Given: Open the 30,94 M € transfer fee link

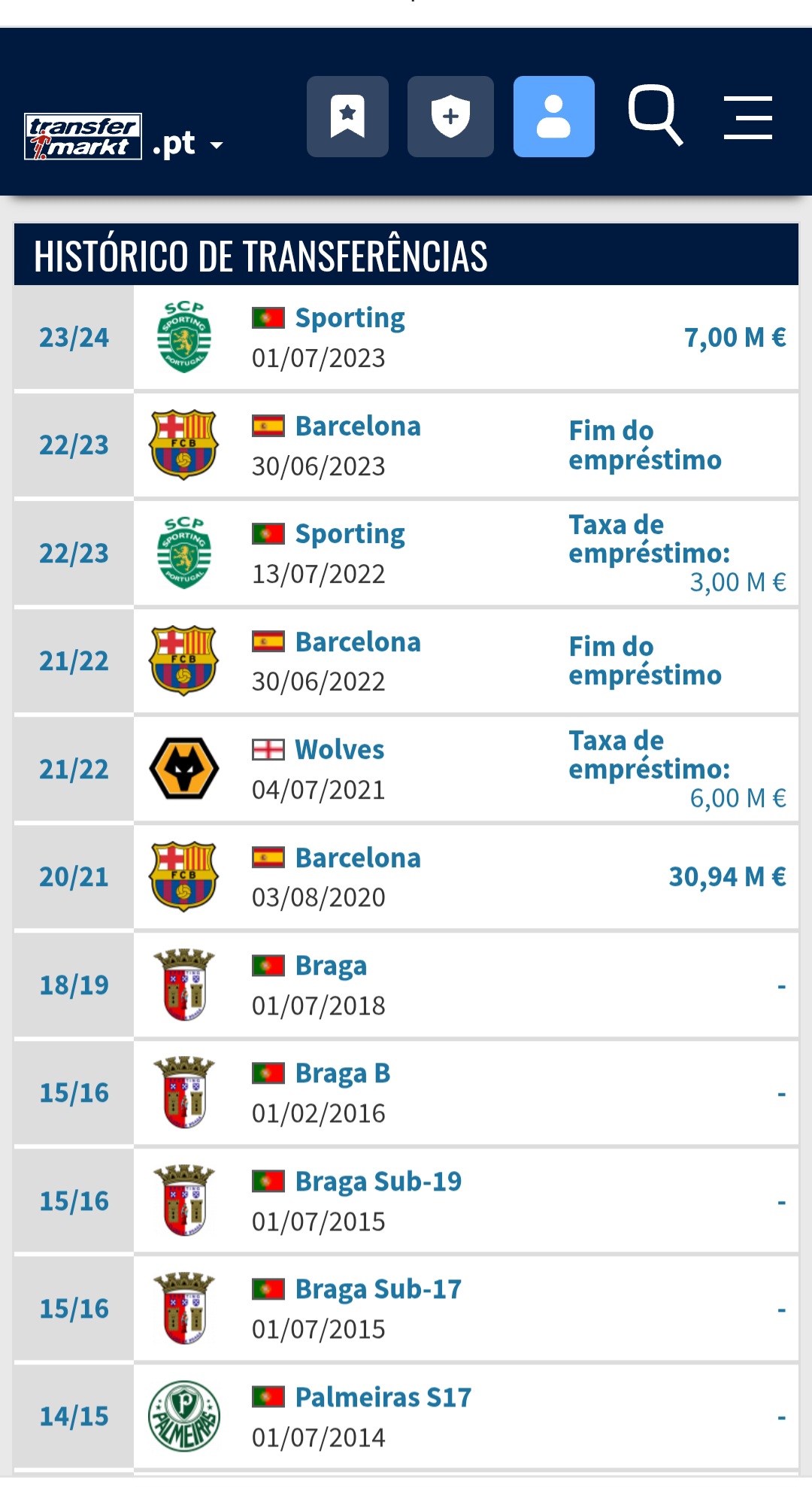Looking at the screenshot, I should (727, 877).
